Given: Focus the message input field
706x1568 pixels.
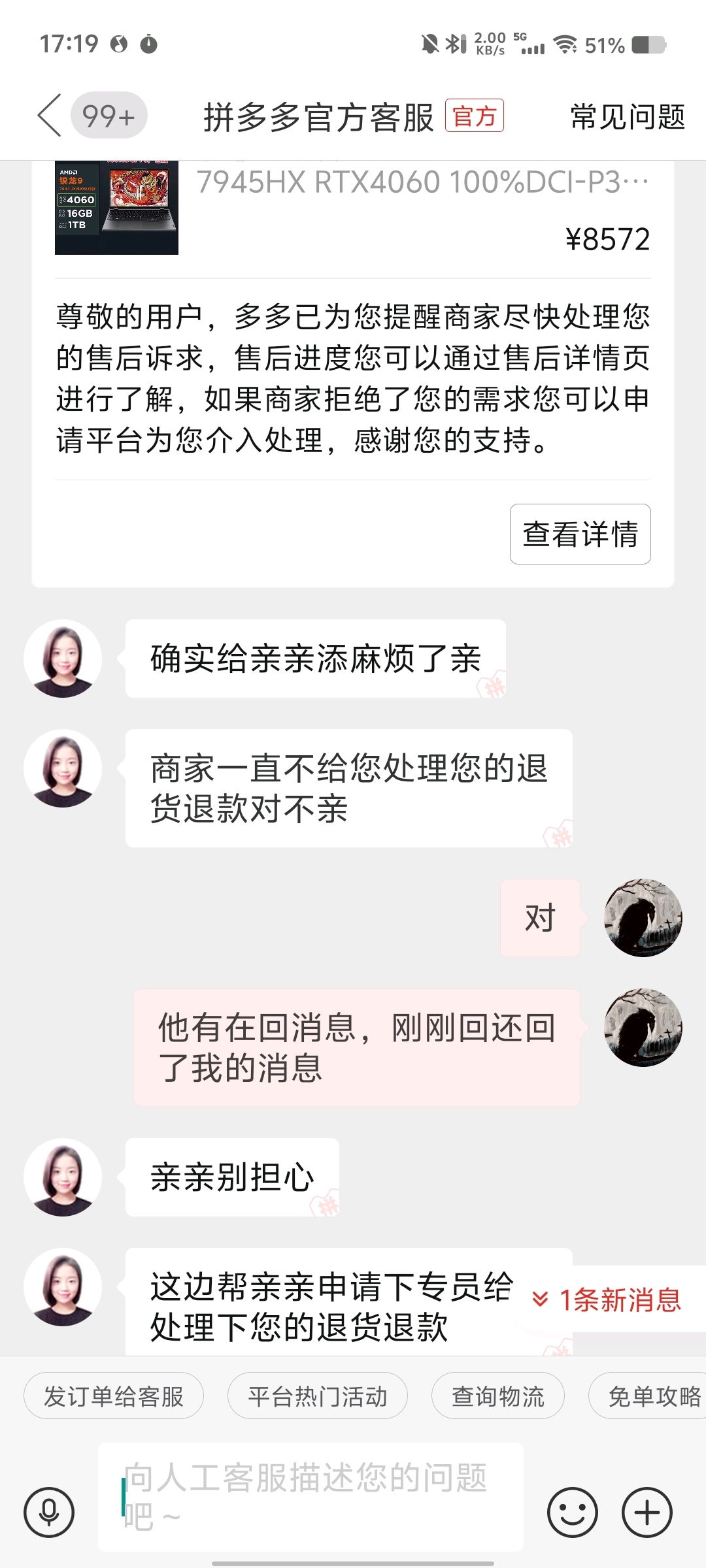Looking at the screenshot, I should point(311,1497).
